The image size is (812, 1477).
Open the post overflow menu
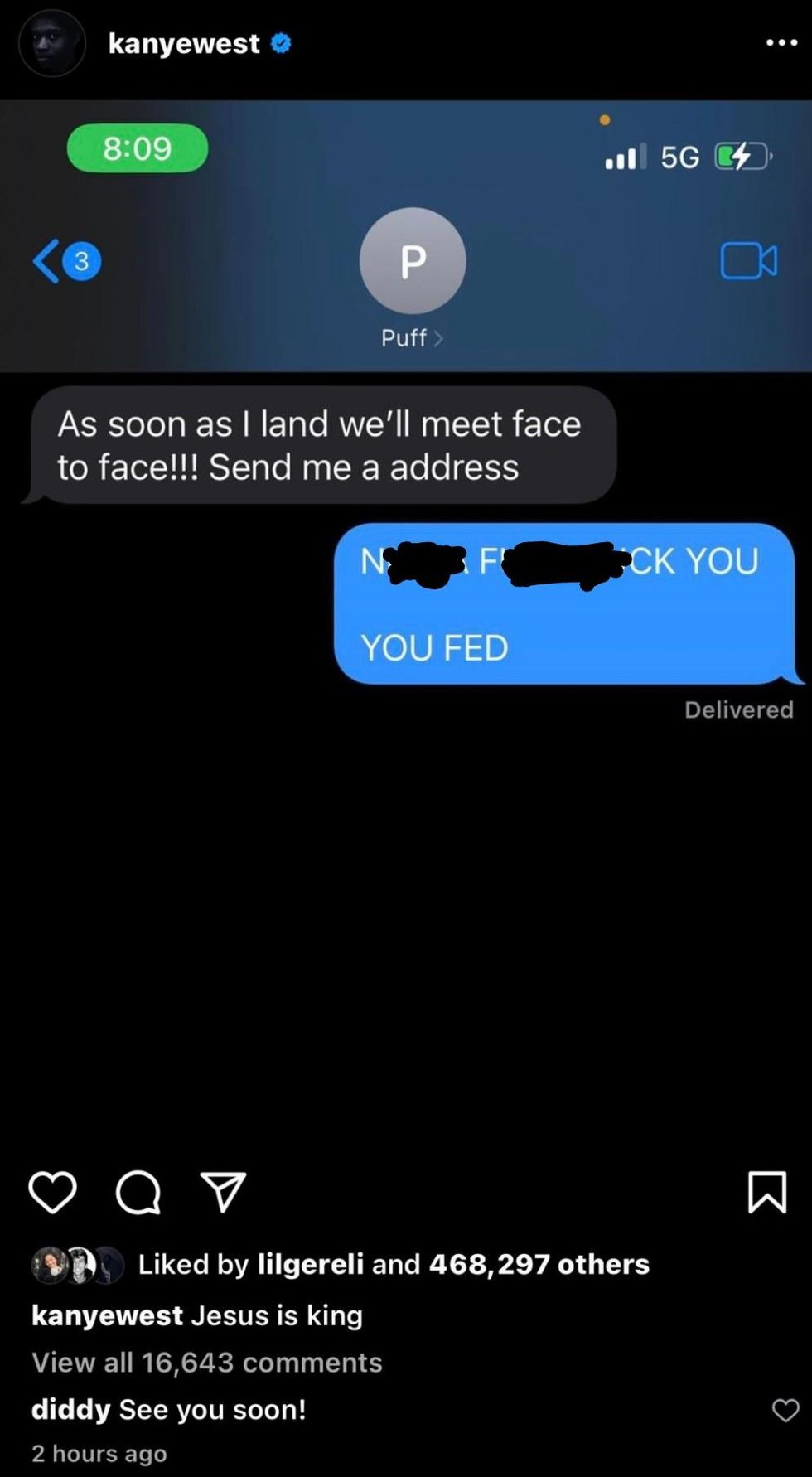tap(781, 42)
